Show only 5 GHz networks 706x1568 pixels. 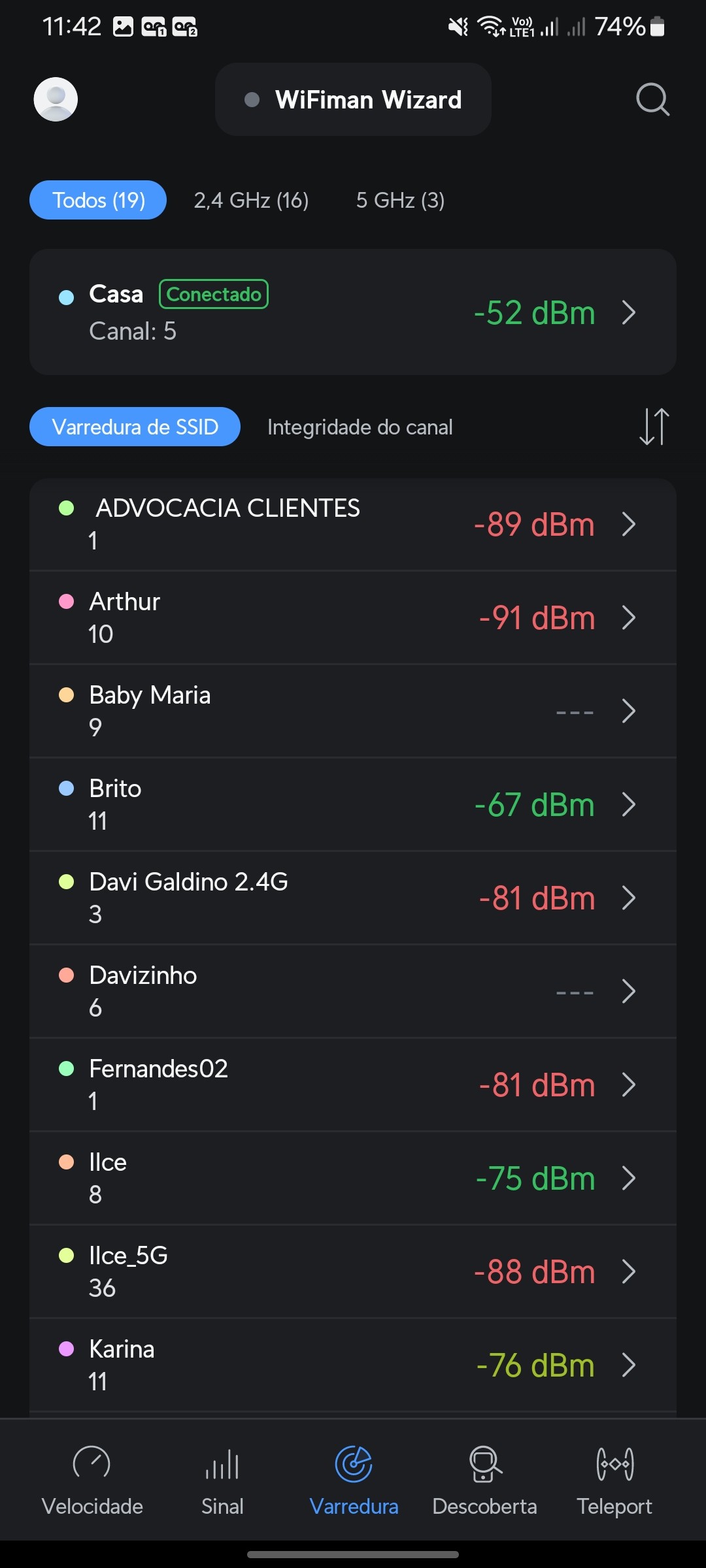click(x=400, y=200)
